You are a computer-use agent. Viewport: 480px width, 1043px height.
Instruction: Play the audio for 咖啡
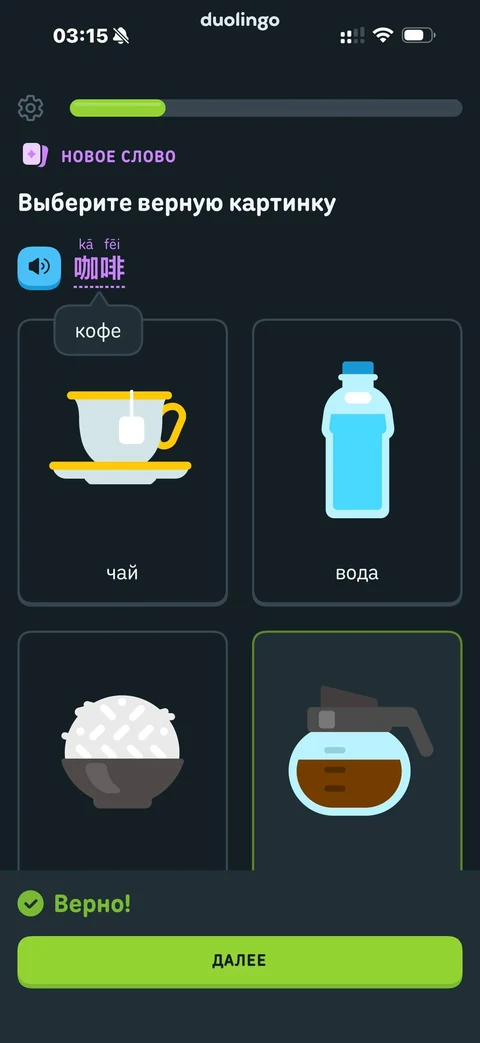click(39, 268)
